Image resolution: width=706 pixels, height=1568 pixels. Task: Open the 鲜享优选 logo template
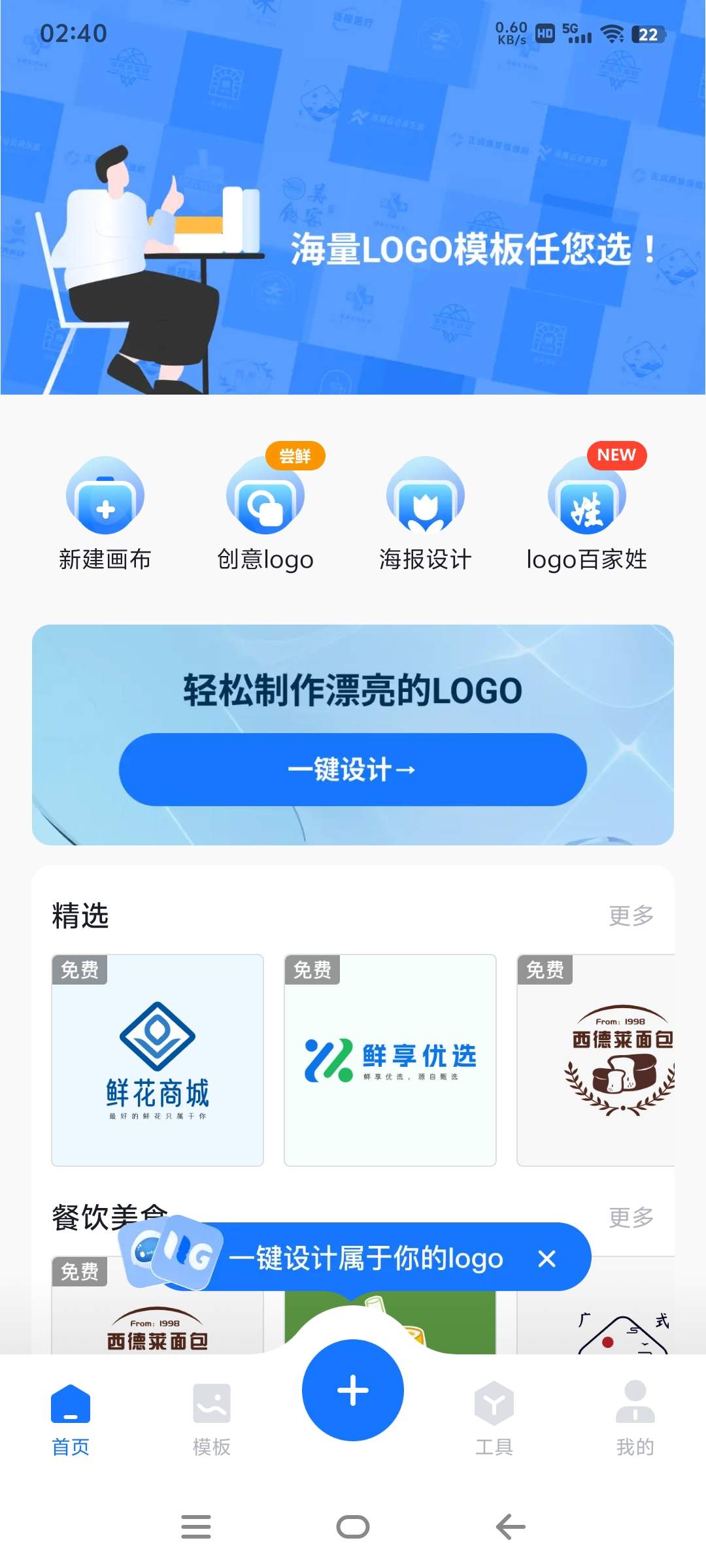click(390, 1060)
